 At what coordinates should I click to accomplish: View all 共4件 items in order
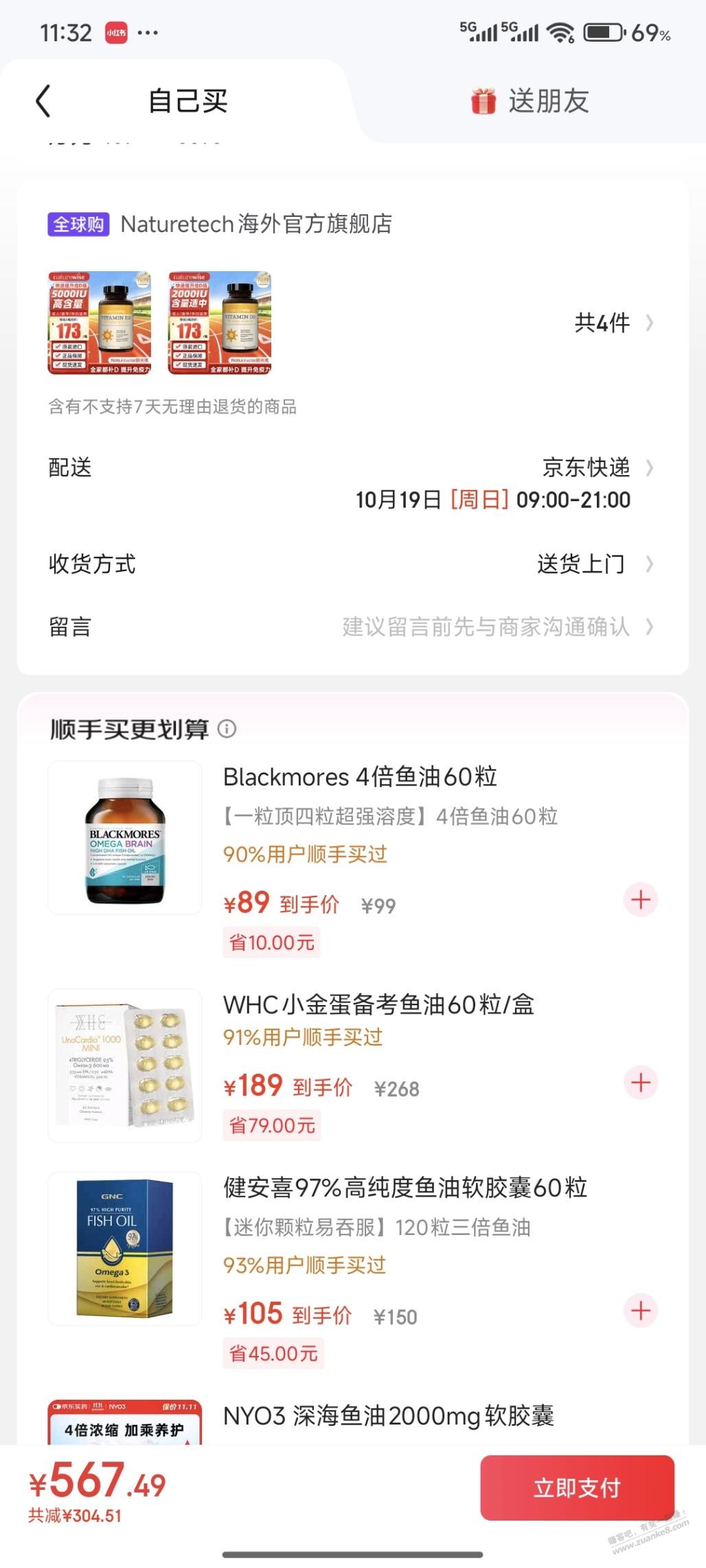tap(613, 323)
